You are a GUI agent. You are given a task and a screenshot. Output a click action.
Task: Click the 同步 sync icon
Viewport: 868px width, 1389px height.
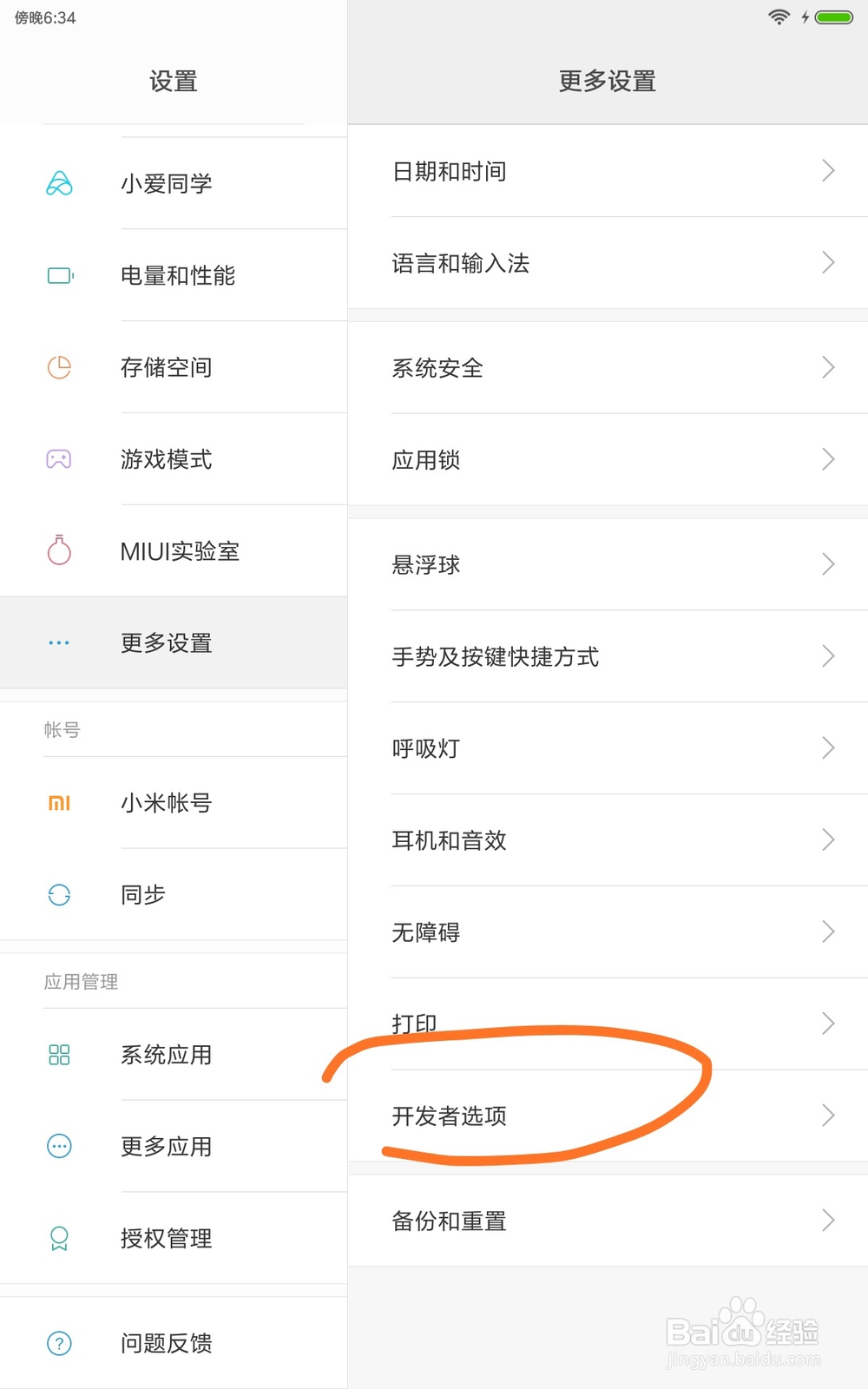click(58, 894)
